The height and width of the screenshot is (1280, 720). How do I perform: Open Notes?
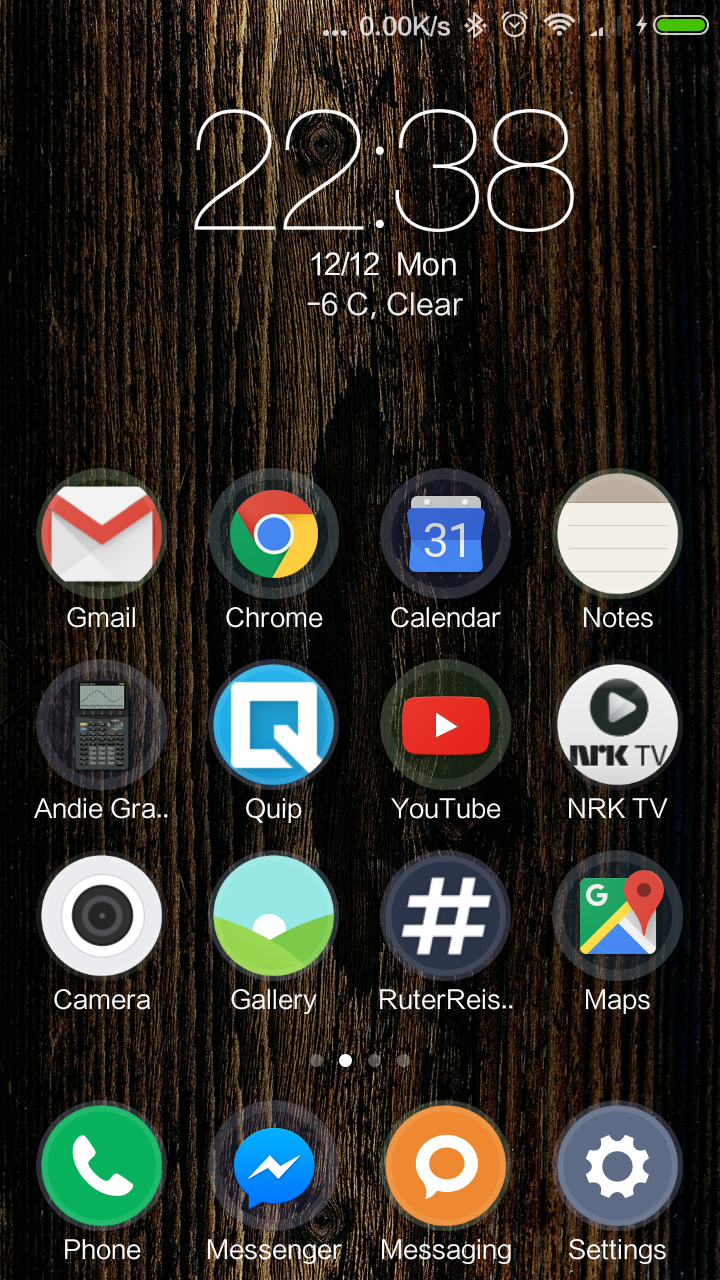(x=618, y=534)
